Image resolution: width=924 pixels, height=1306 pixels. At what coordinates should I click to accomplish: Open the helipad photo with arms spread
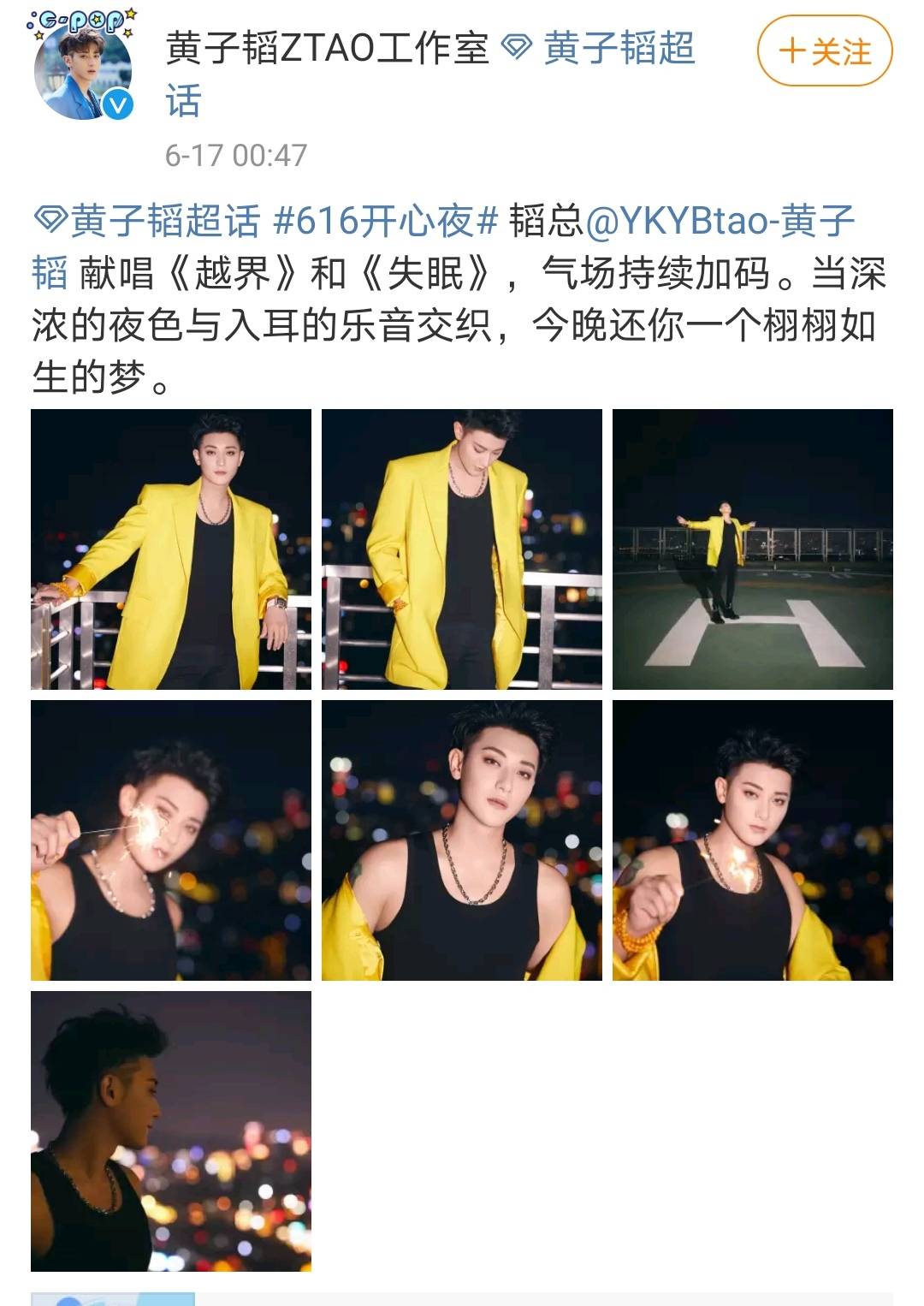(752, 549)
